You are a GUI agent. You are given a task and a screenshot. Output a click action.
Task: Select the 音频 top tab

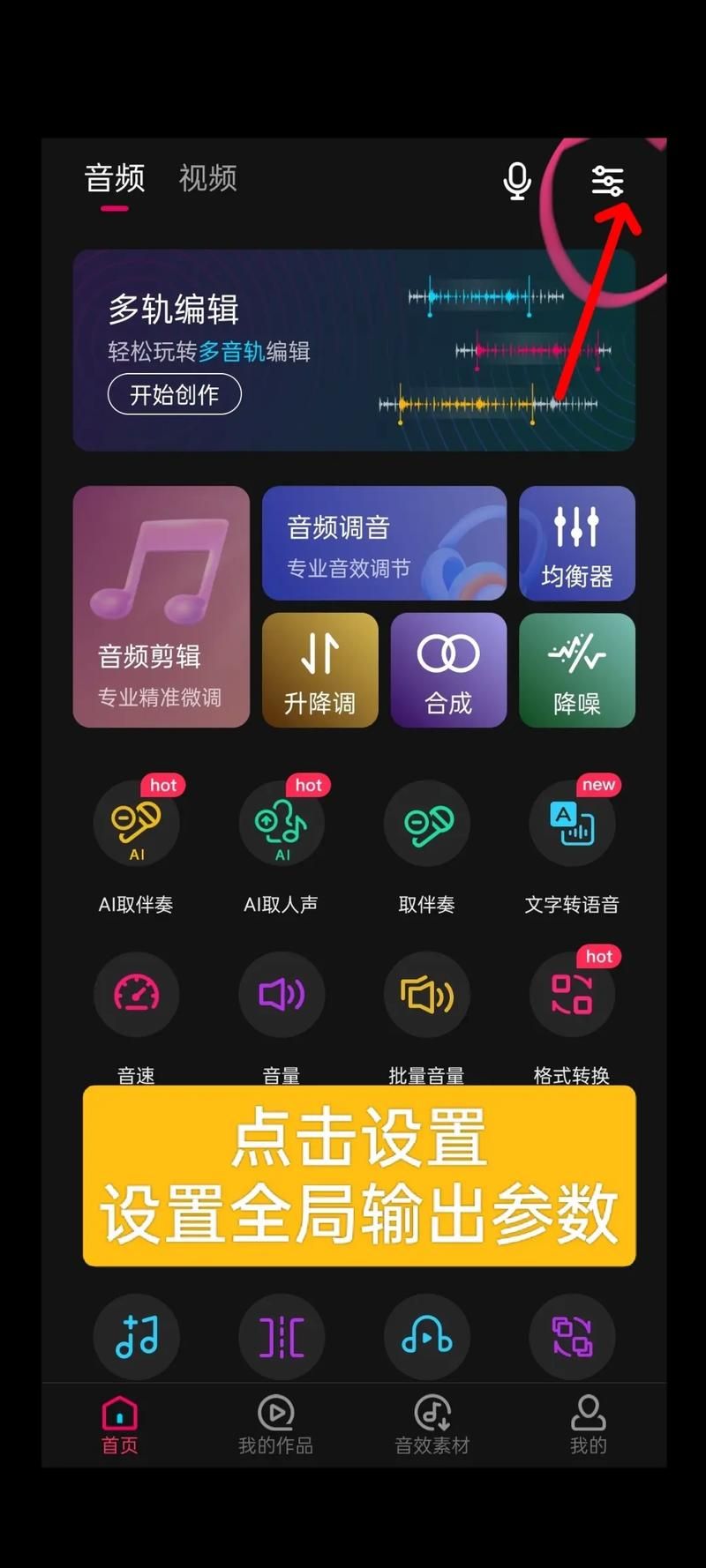click(114, 179)
